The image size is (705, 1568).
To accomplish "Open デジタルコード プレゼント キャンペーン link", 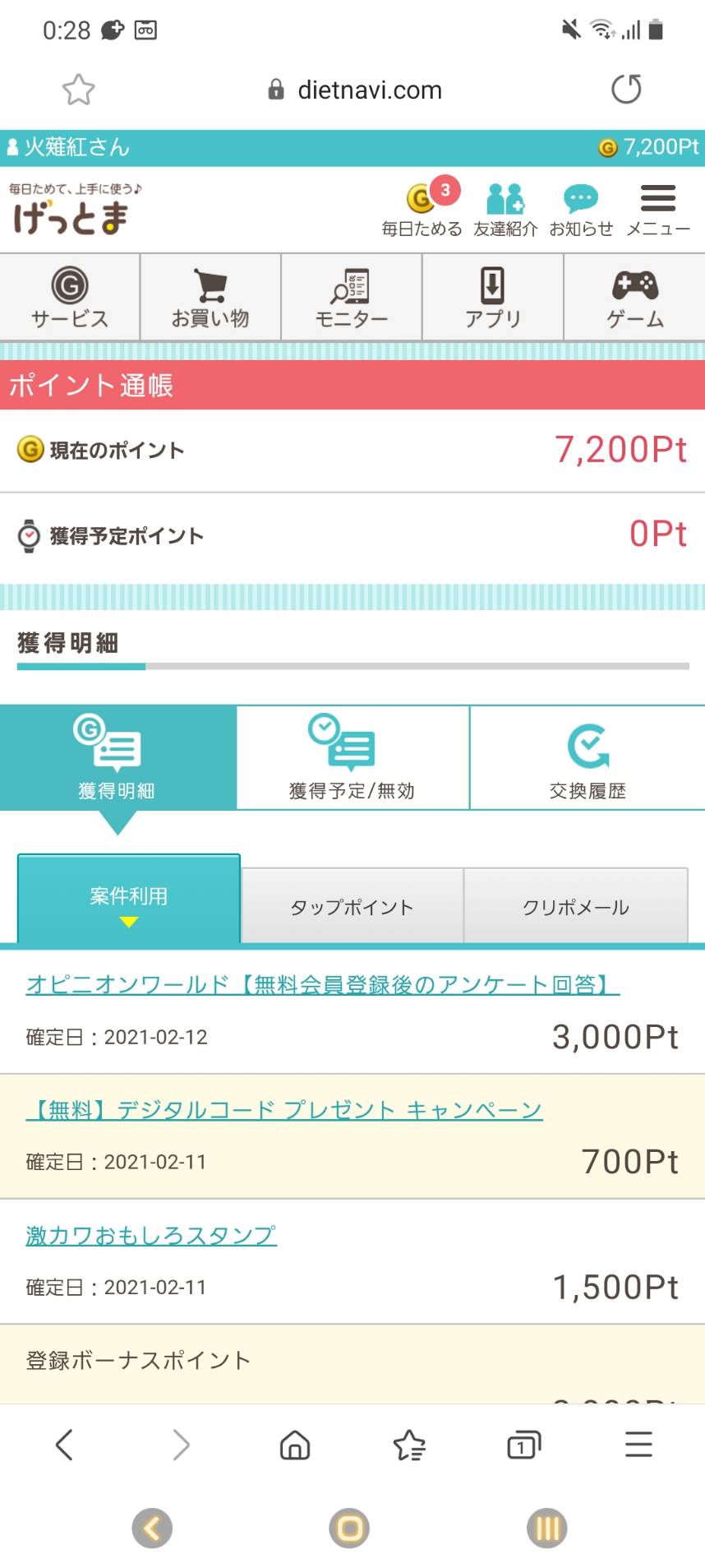I will [284, 1110].
